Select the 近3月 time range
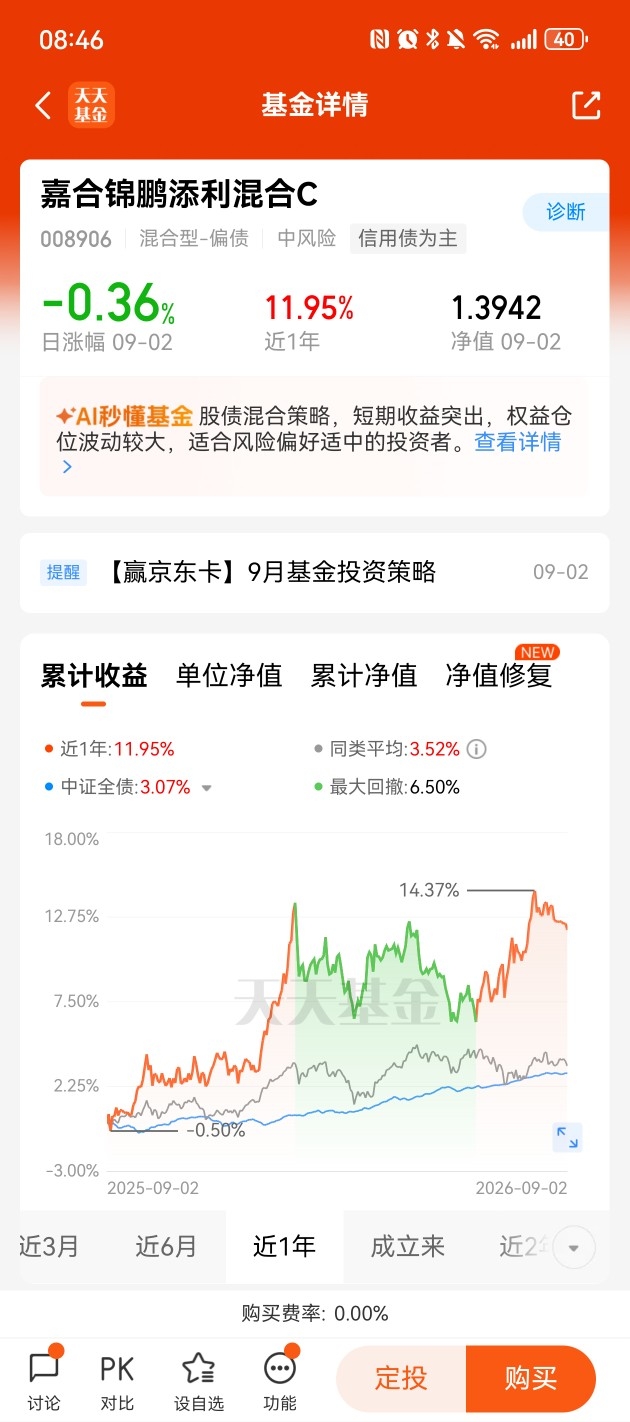 (x=49, y=1247)
